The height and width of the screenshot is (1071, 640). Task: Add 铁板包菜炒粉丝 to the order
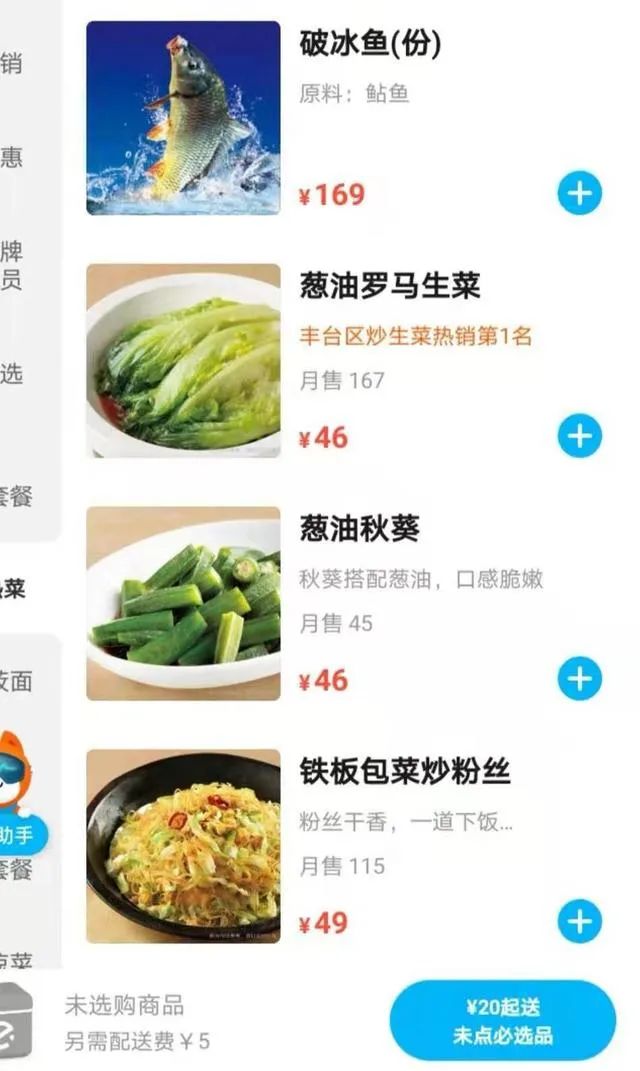click(x=579, y=921)
